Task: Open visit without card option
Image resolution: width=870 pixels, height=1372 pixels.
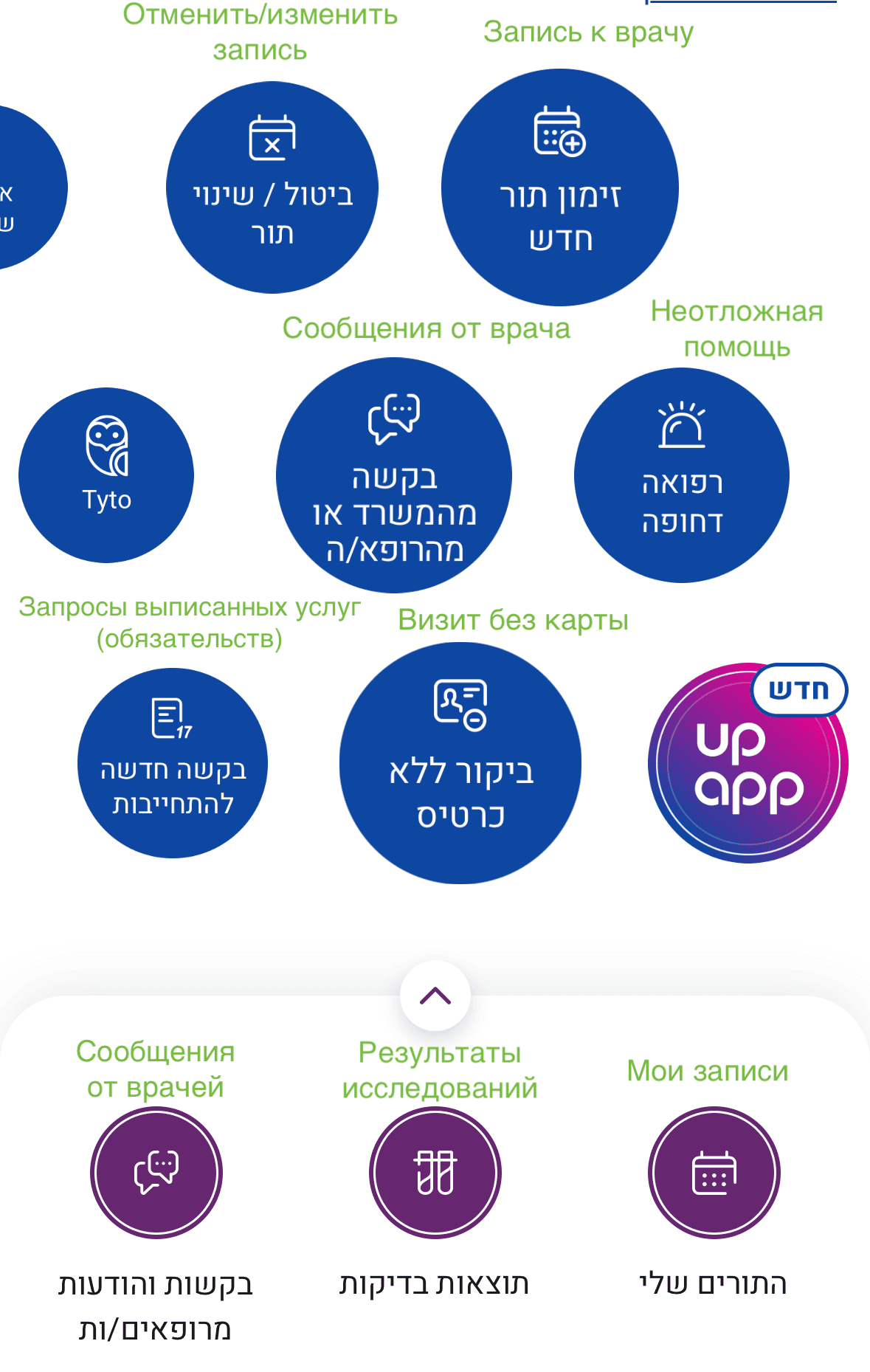Action: click(x=460, y=762)
